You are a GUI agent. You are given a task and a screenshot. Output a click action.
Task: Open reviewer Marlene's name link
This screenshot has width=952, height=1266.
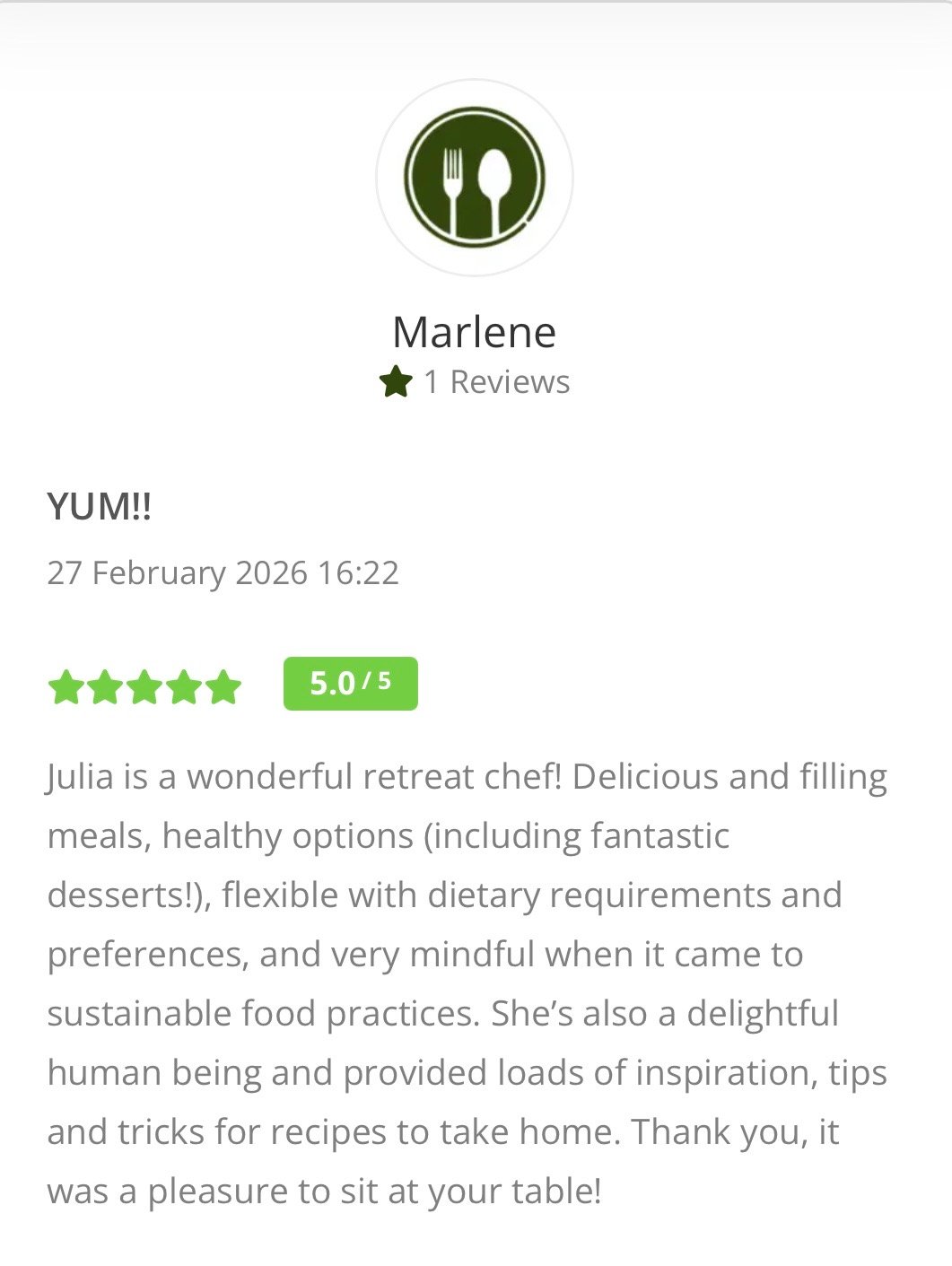click(474, 332)
